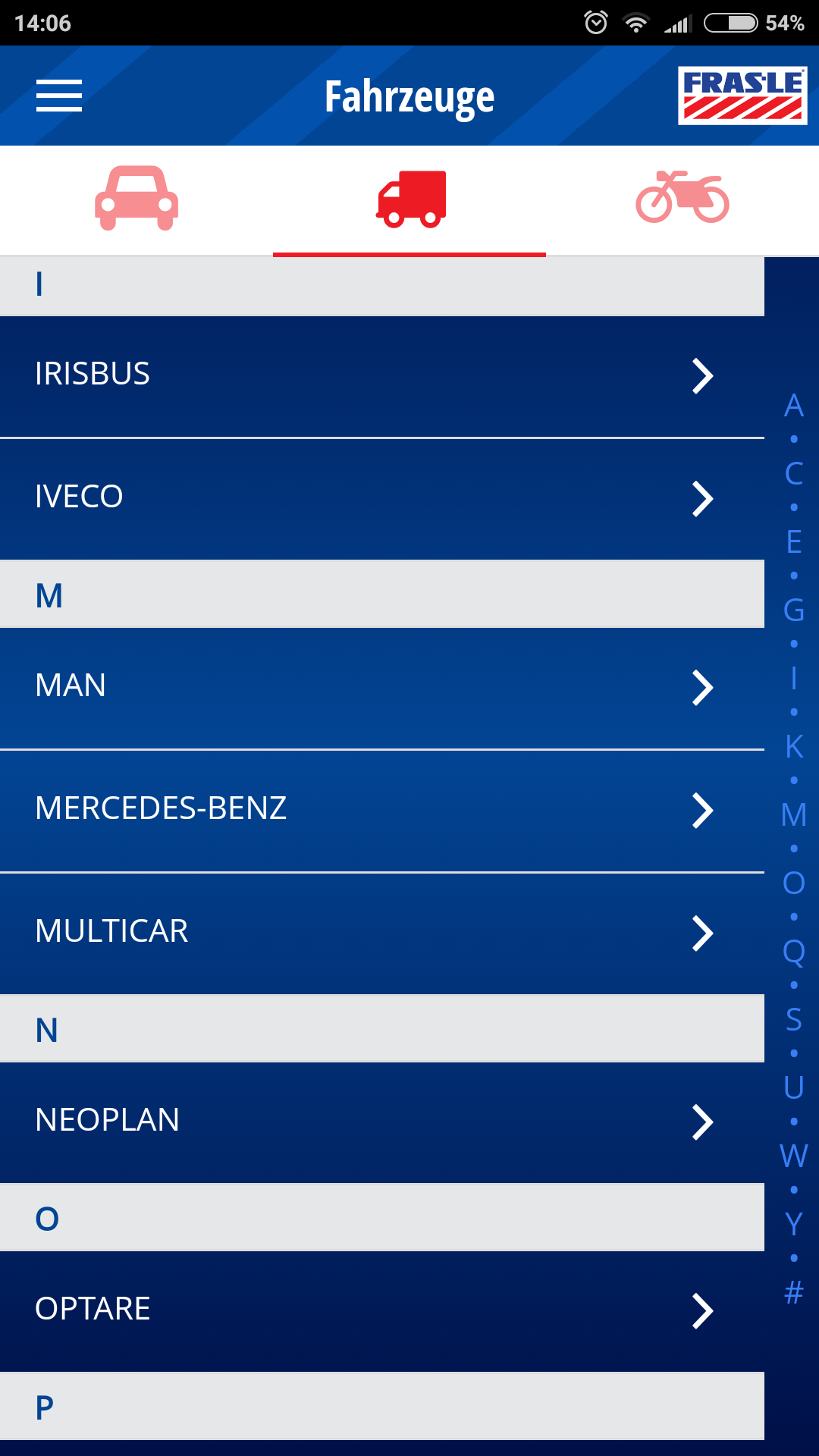The width and height of the screenshot is (819, 1456).
Task: Switch to the car vehicles tab
Action: (136, 199)
